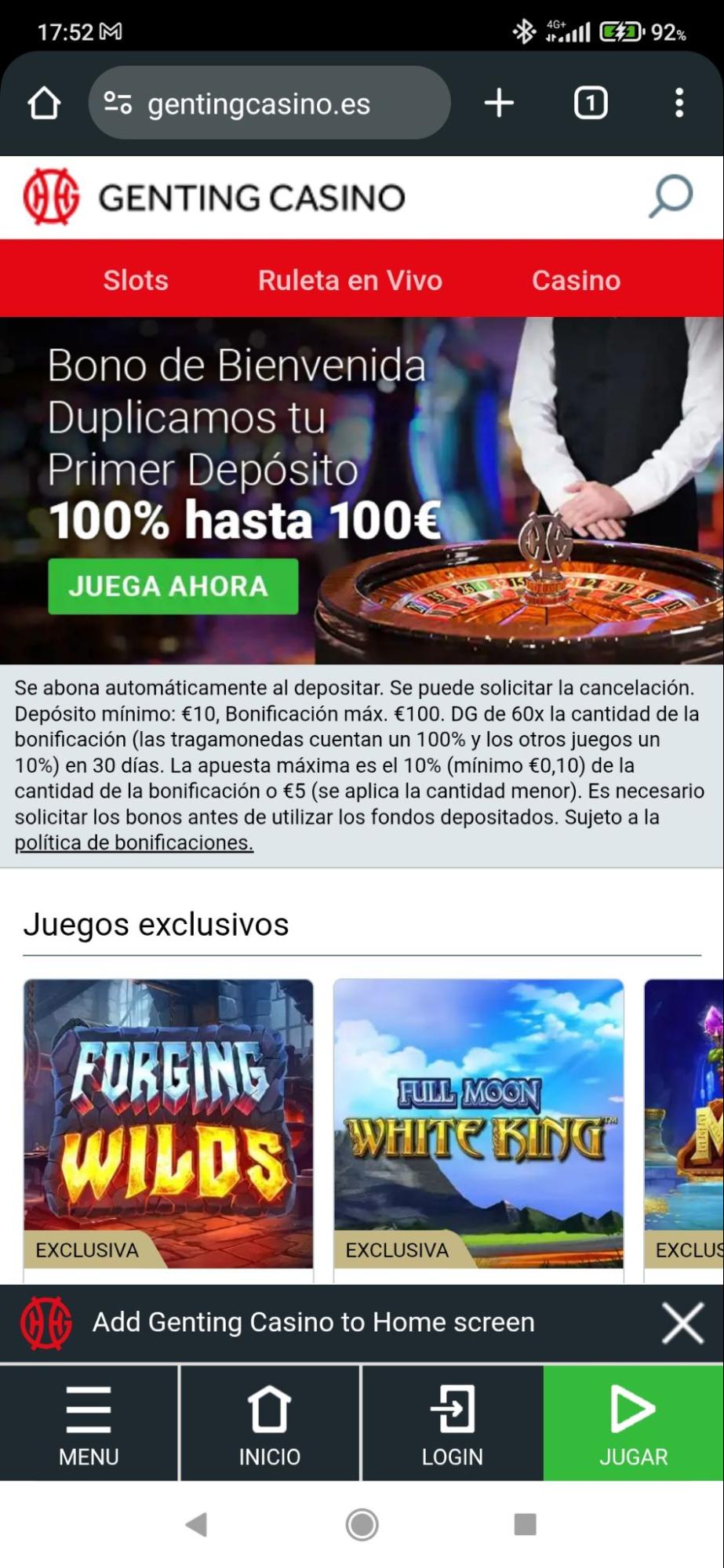Viewport: 724px width, 1568px height.
Task: Go to INICIO in the bottom bar
Action: 270,1424
